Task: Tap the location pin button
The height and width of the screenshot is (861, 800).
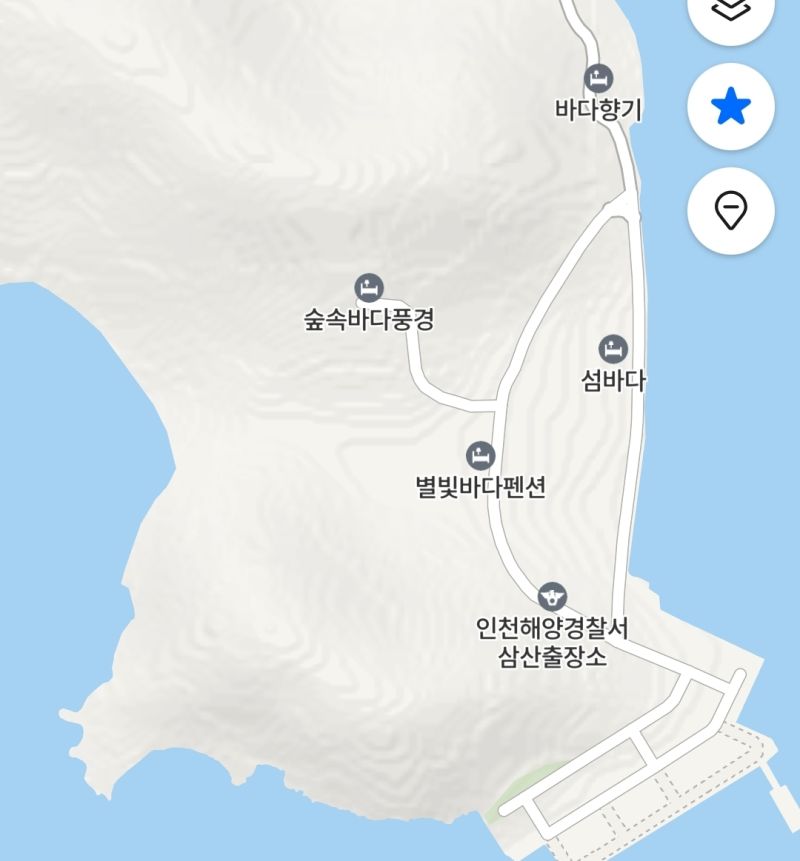Action: (731, 211)
